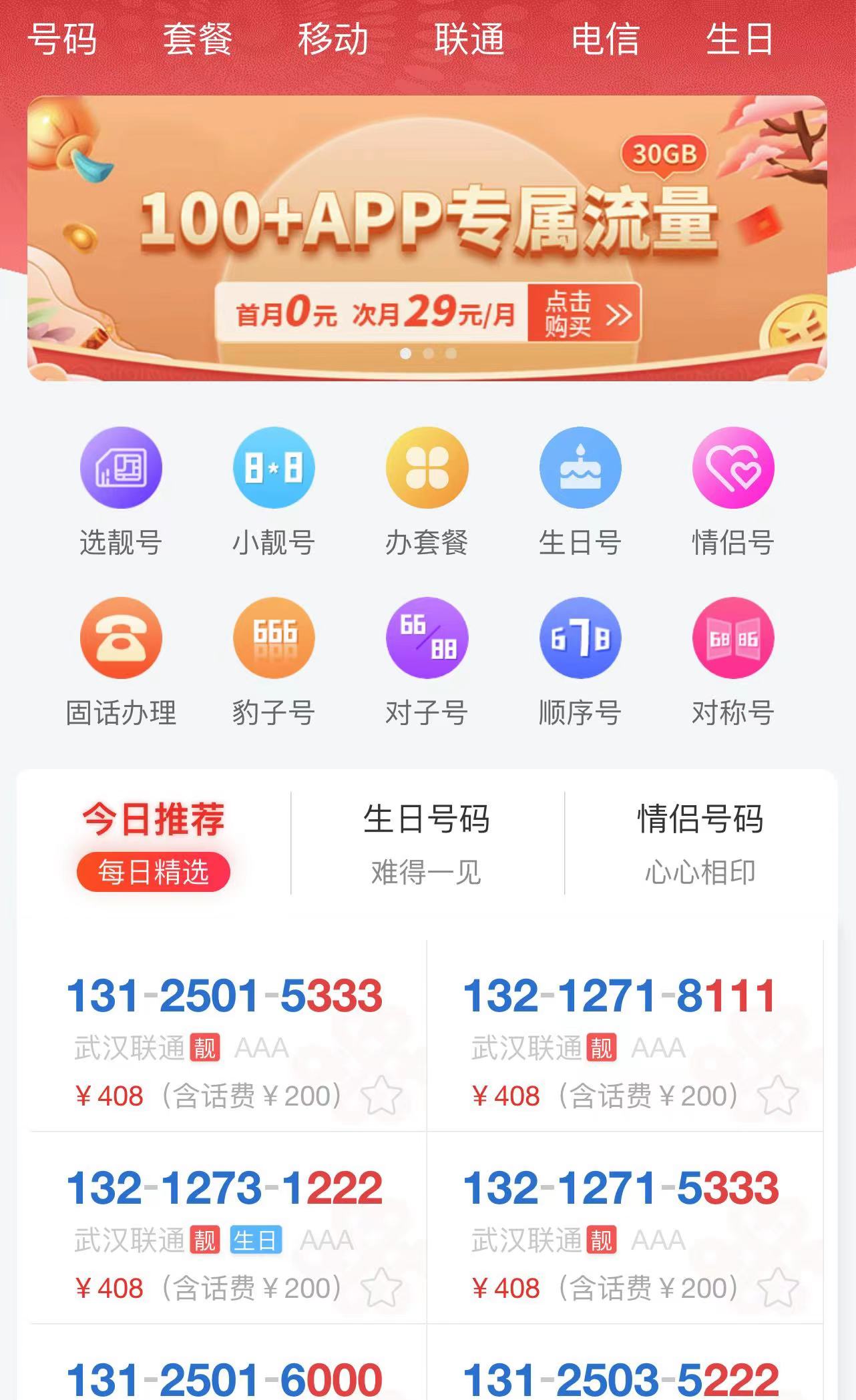Jump to the second banner carousel dot

point(428,355)
